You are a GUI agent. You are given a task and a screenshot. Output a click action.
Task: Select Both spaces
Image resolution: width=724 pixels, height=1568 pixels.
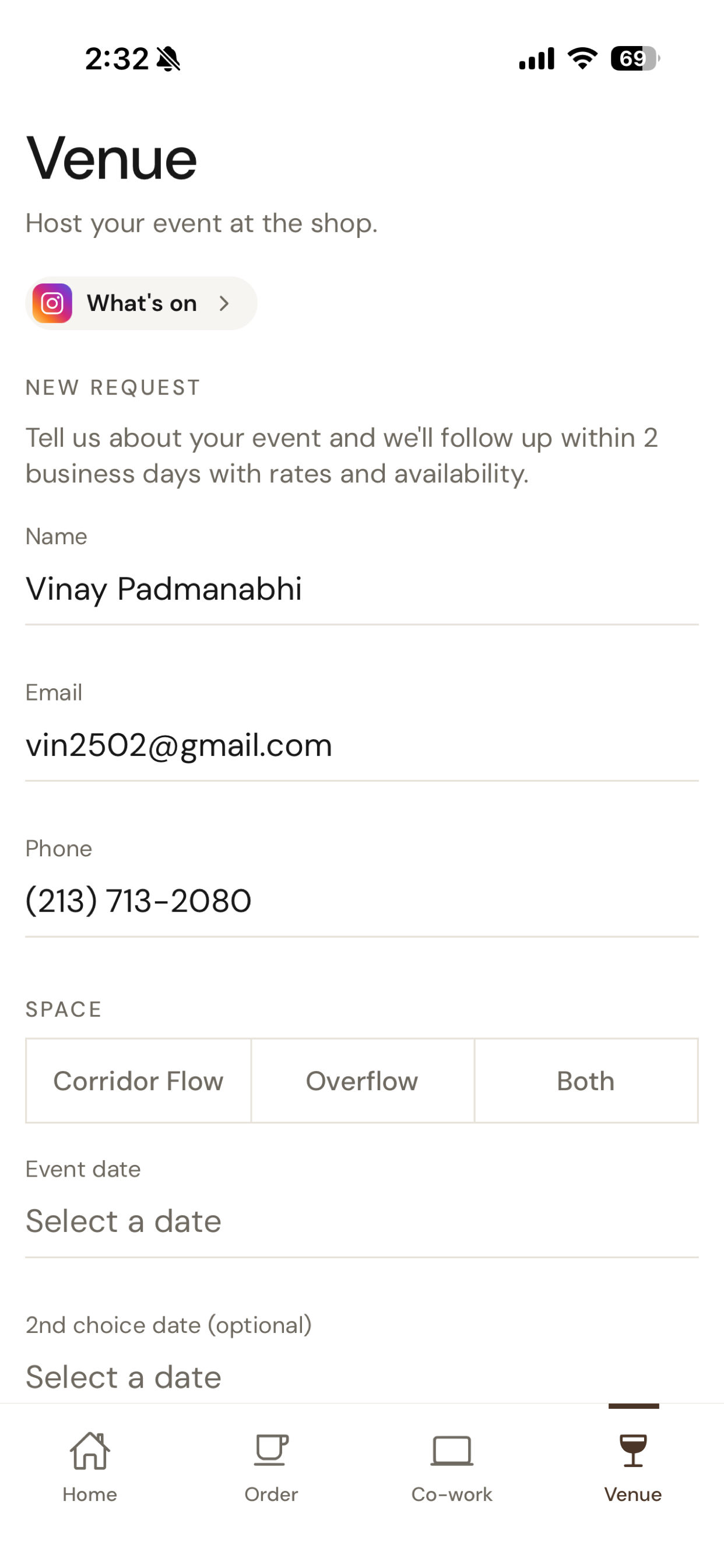[586, 1080]
